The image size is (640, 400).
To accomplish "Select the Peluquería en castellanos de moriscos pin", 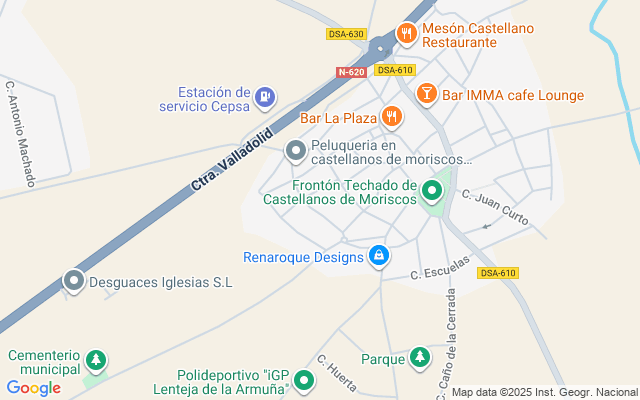I will (x=296, y=151).
